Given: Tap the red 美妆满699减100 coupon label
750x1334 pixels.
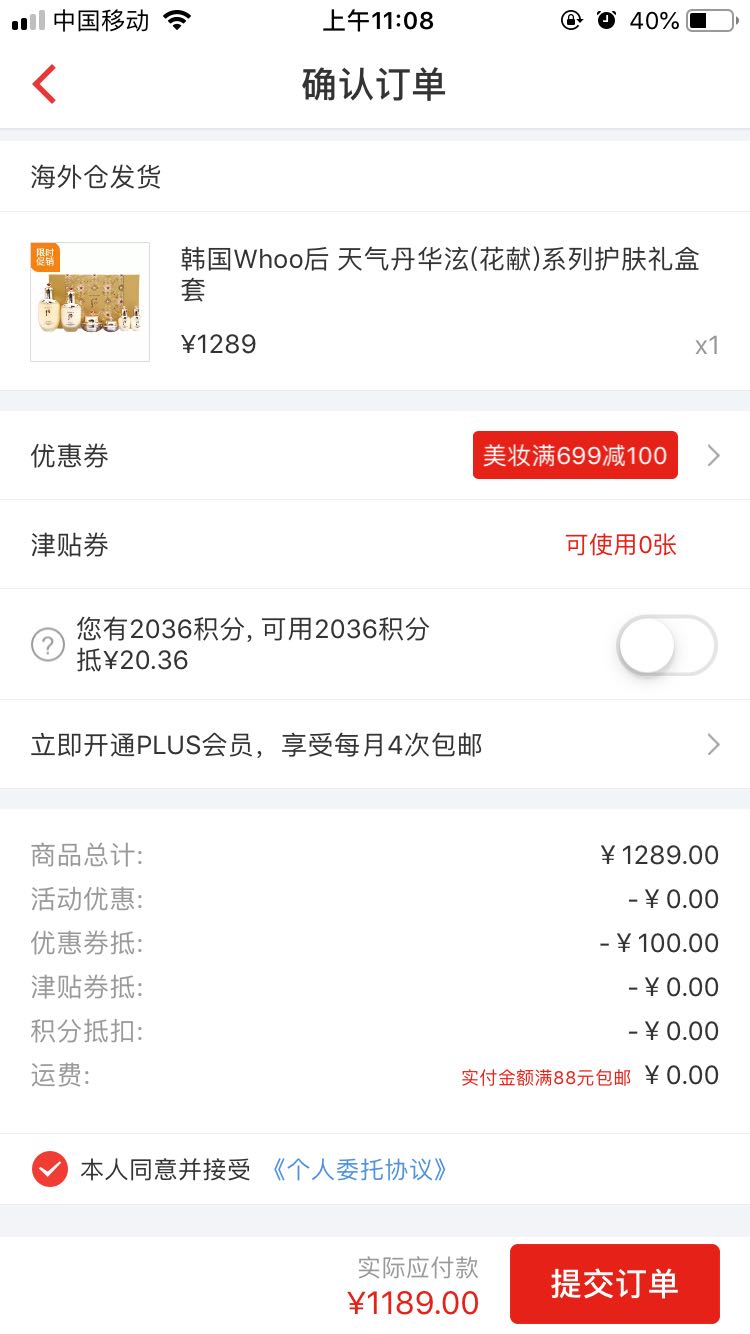Looking at the screenshot, I should pyautogui.click(x=574, y=455).
